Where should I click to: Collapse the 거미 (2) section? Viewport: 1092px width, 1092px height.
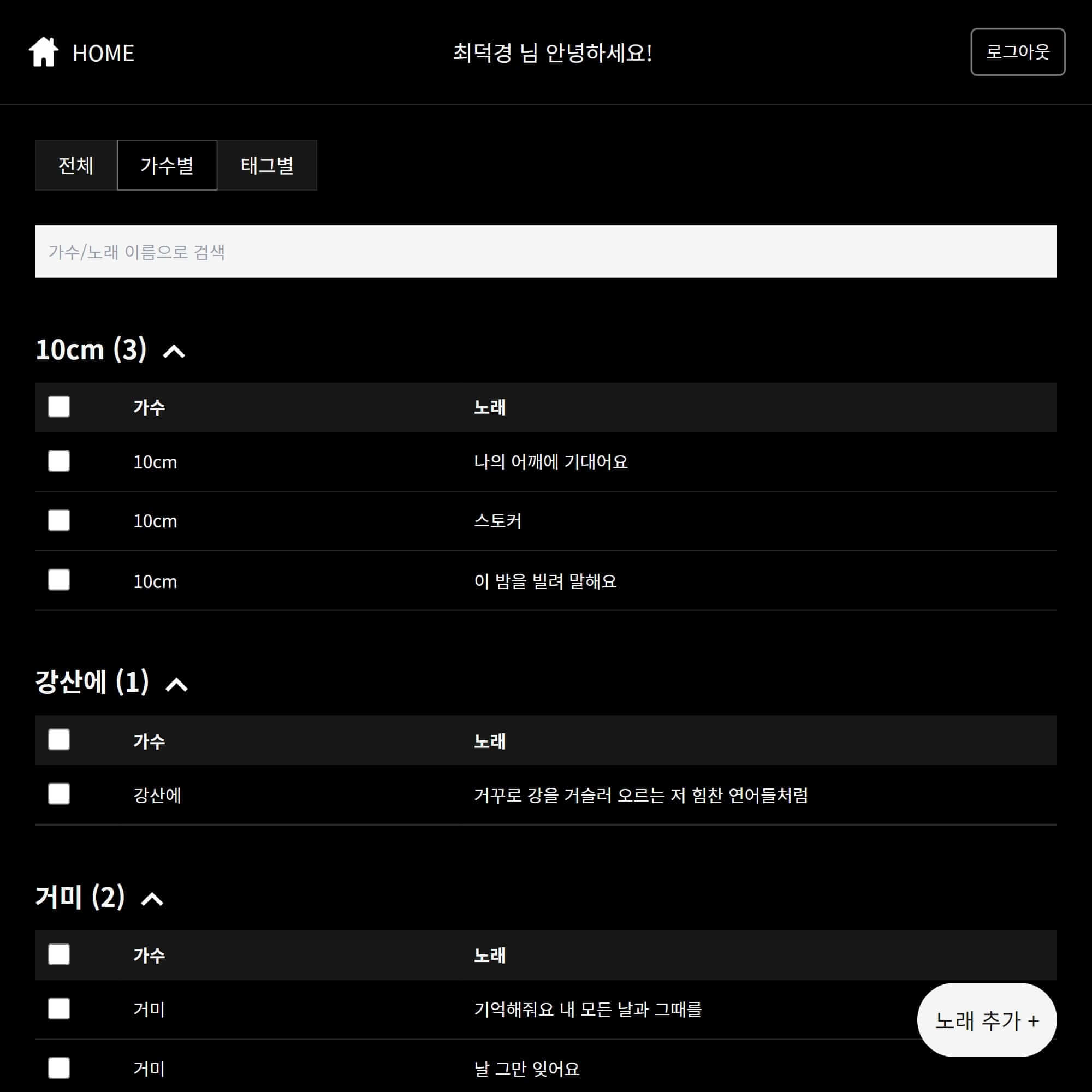[x=152, y=899]
